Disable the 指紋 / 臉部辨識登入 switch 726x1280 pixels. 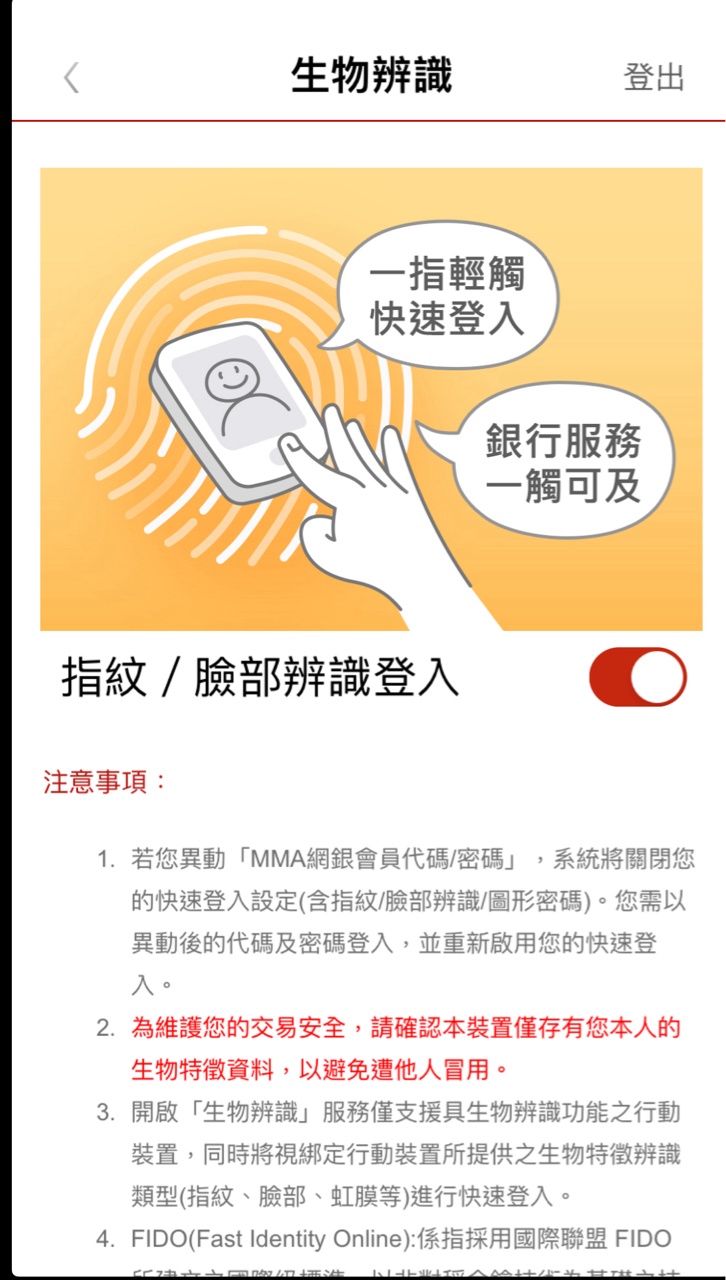coord(637,677)
